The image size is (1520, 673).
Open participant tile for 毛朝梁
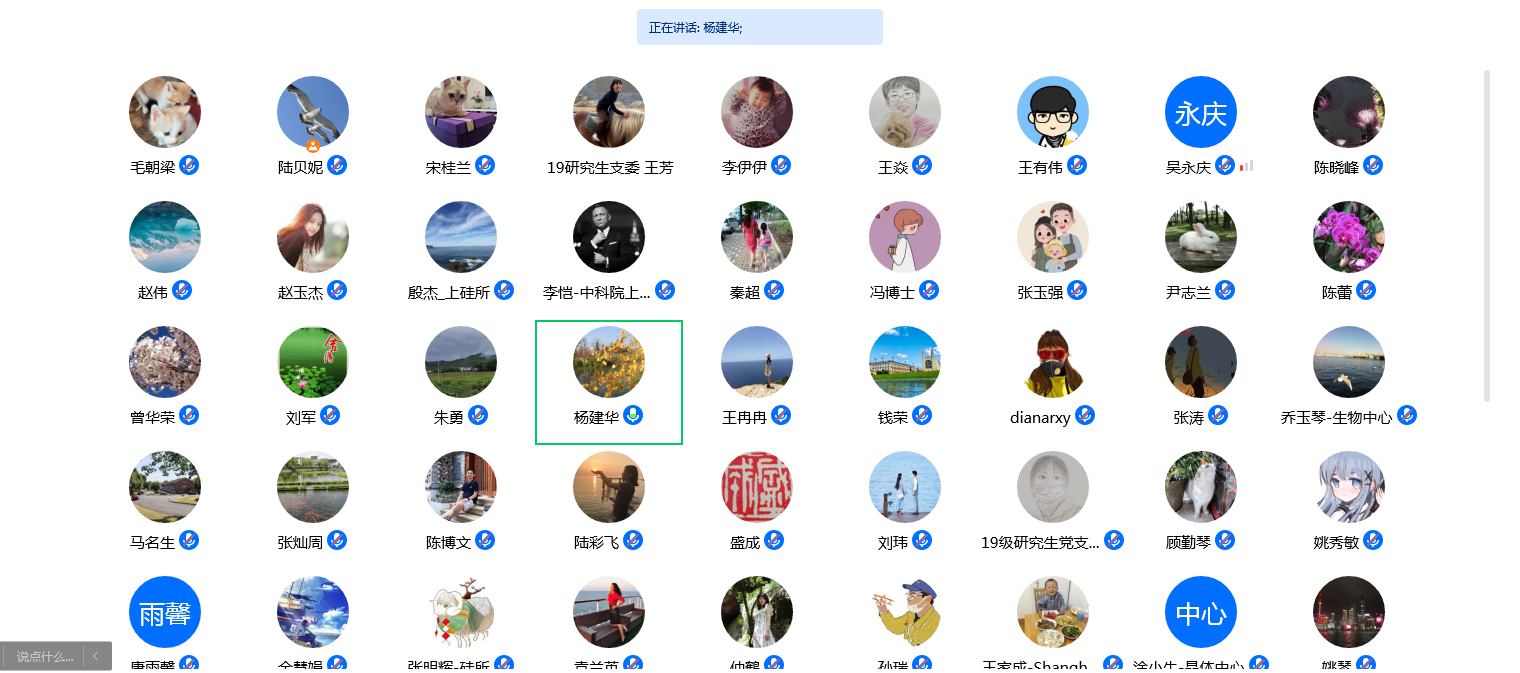[x=165, y=112]
